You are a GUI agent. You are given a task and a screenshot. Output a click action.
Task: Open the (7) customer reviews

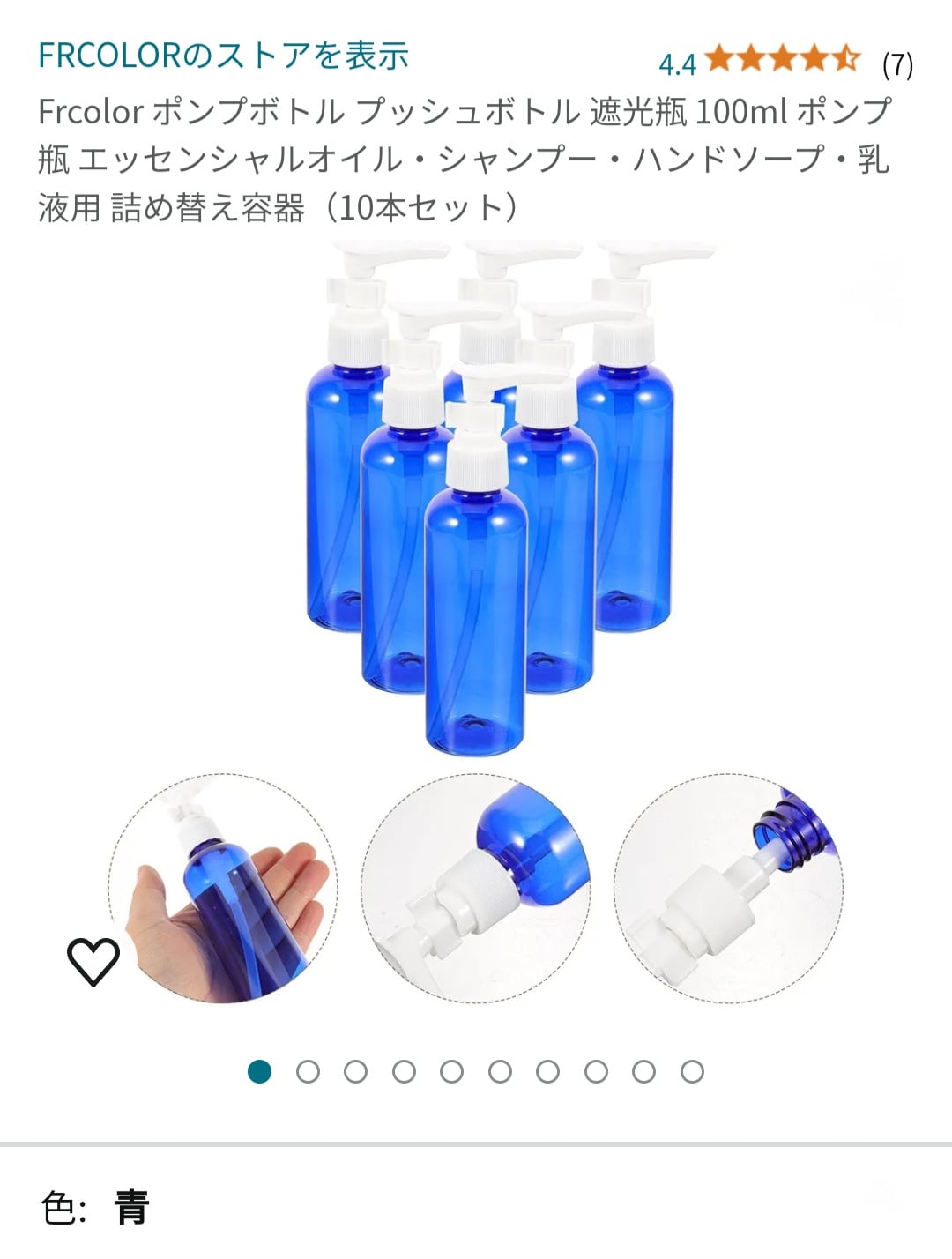(896, 62)
